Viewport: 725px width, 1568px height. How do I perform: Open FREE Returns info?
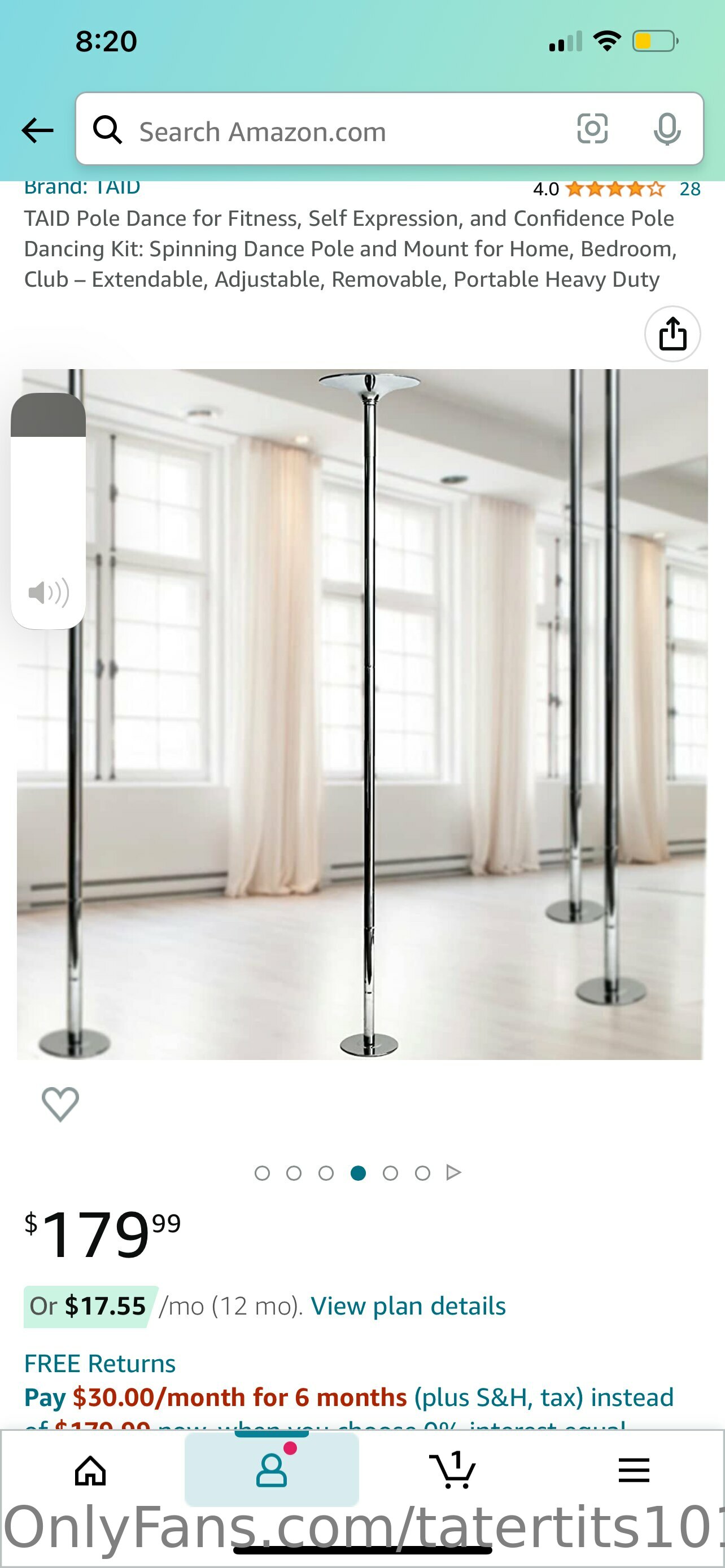click(x=100, y=1364)
